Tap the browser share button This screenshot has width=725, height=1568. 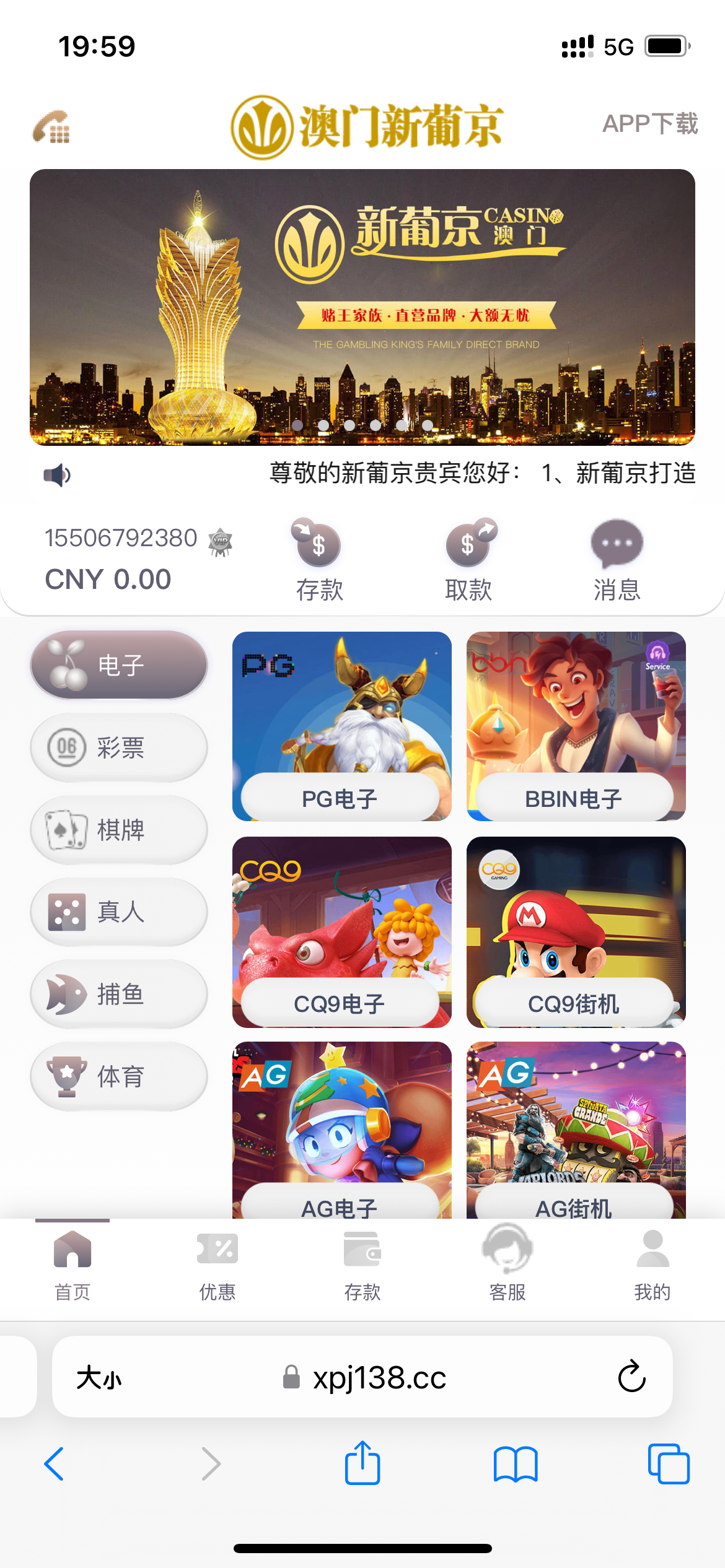[x=362, y=1463]
